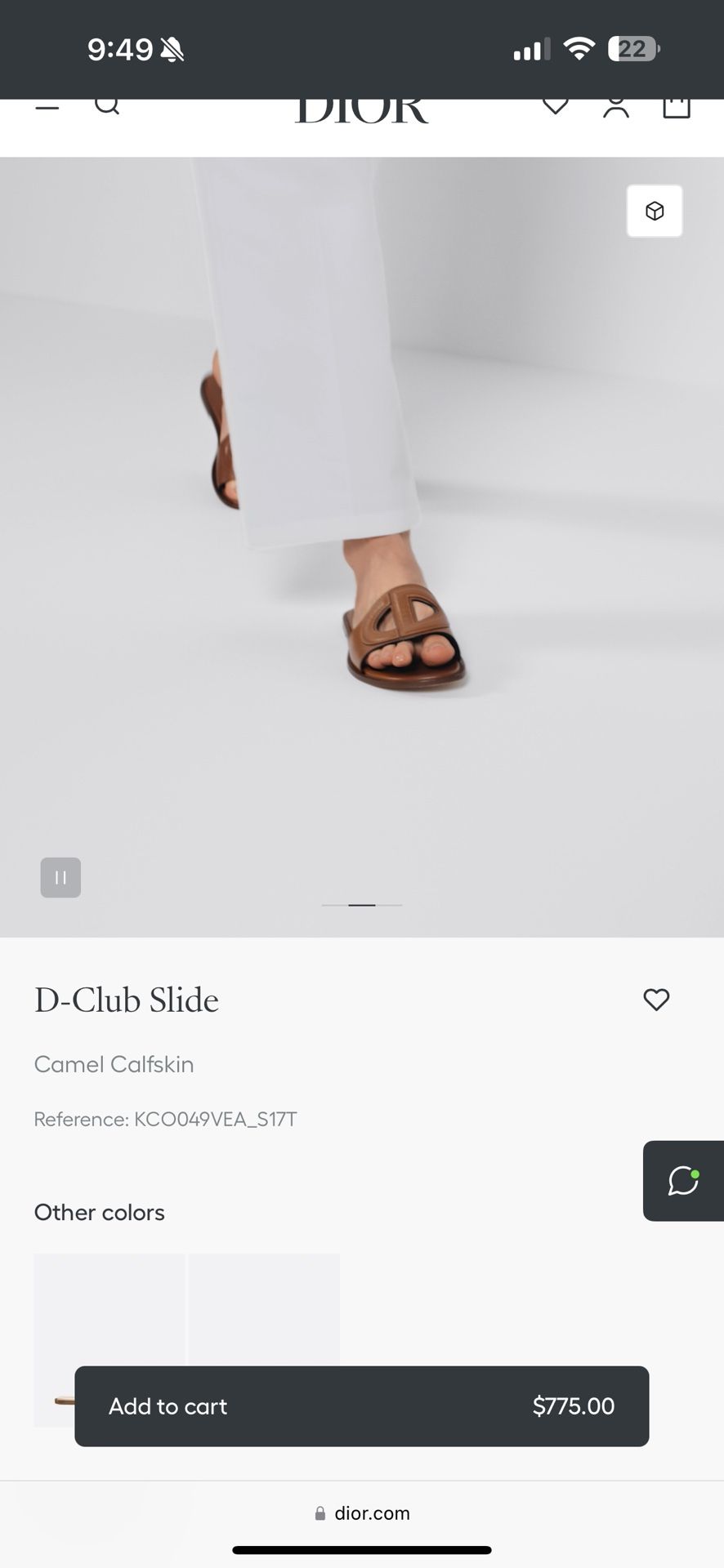Open the search icon in header
Screen dimensions: 724x1568
pos(107,105)
